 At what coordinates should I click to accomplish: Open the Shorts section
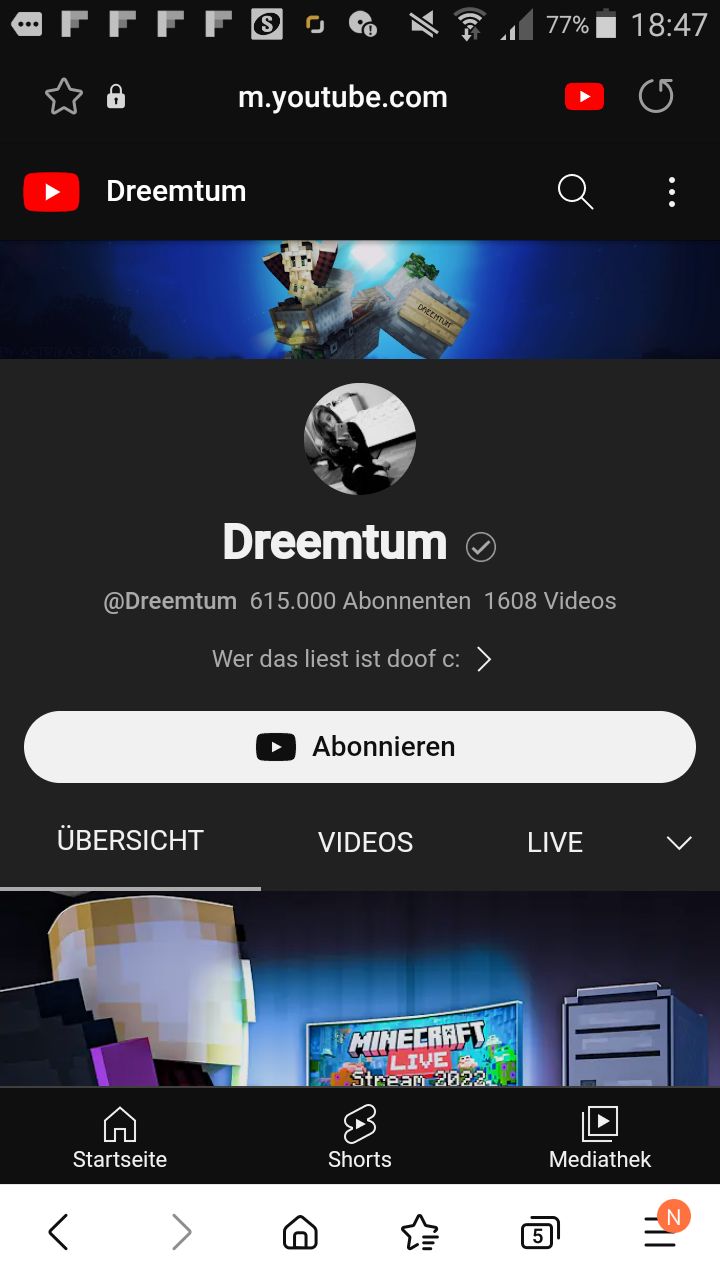pyautogui.click(x=360, y=1138)
